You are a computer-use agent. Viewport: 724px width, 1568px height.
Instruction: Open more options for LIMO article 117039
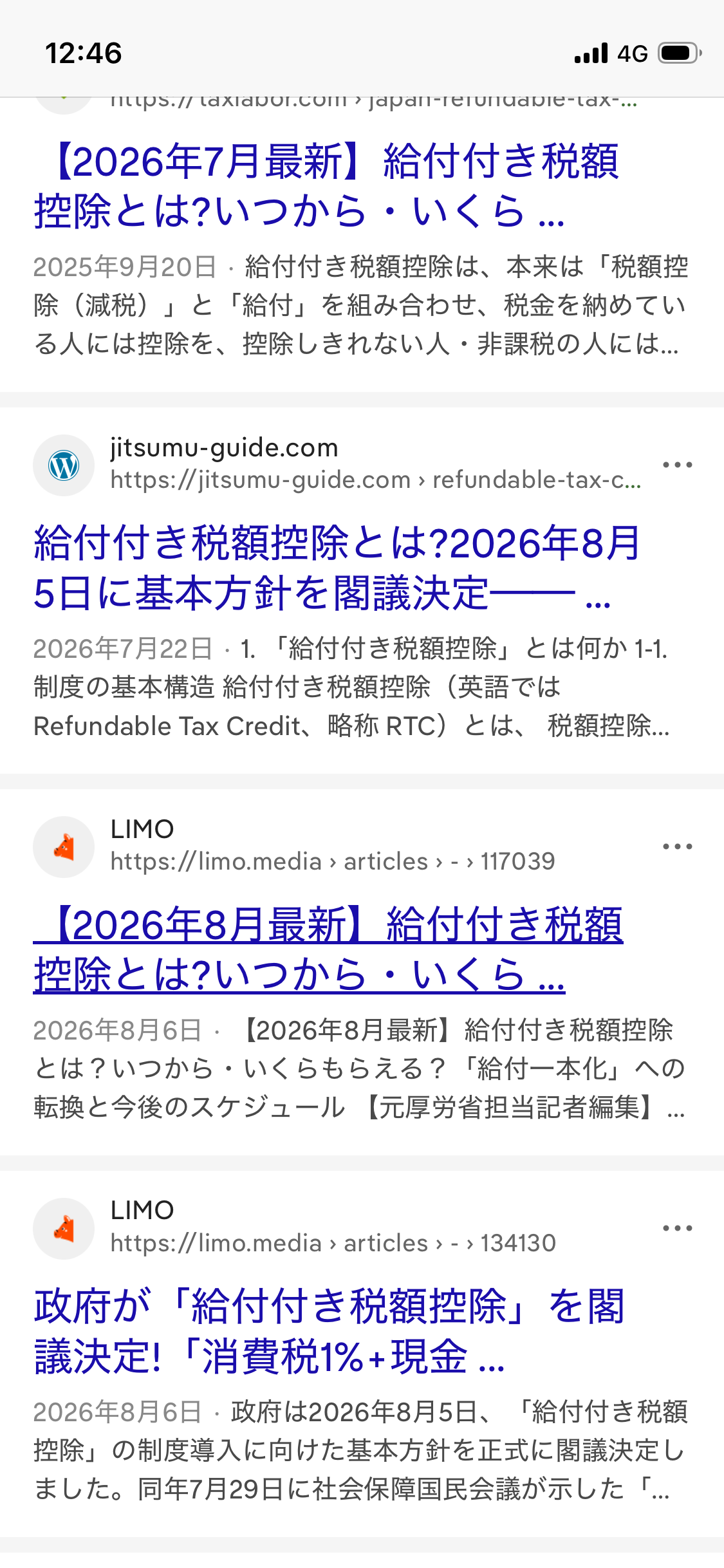(x=678, y=846)
